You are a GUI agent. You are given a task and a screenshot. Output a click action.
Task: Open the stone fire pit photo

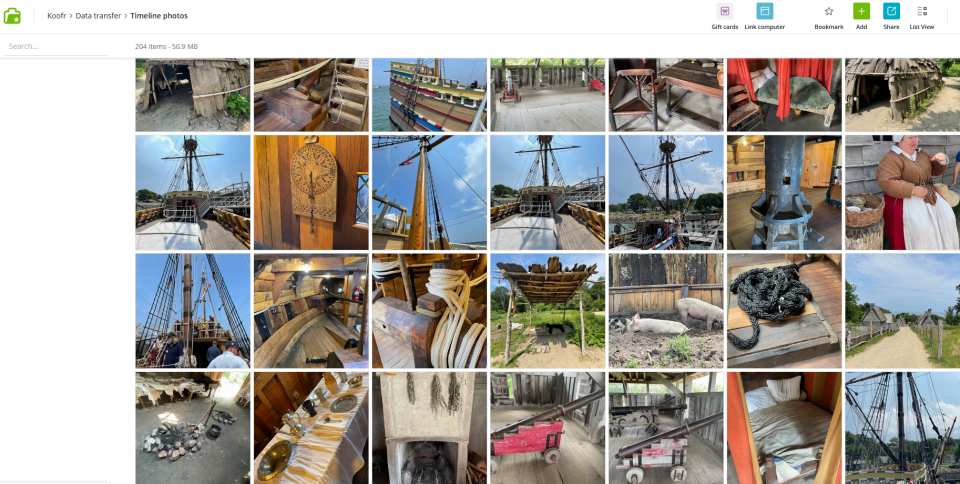point(193,428)
